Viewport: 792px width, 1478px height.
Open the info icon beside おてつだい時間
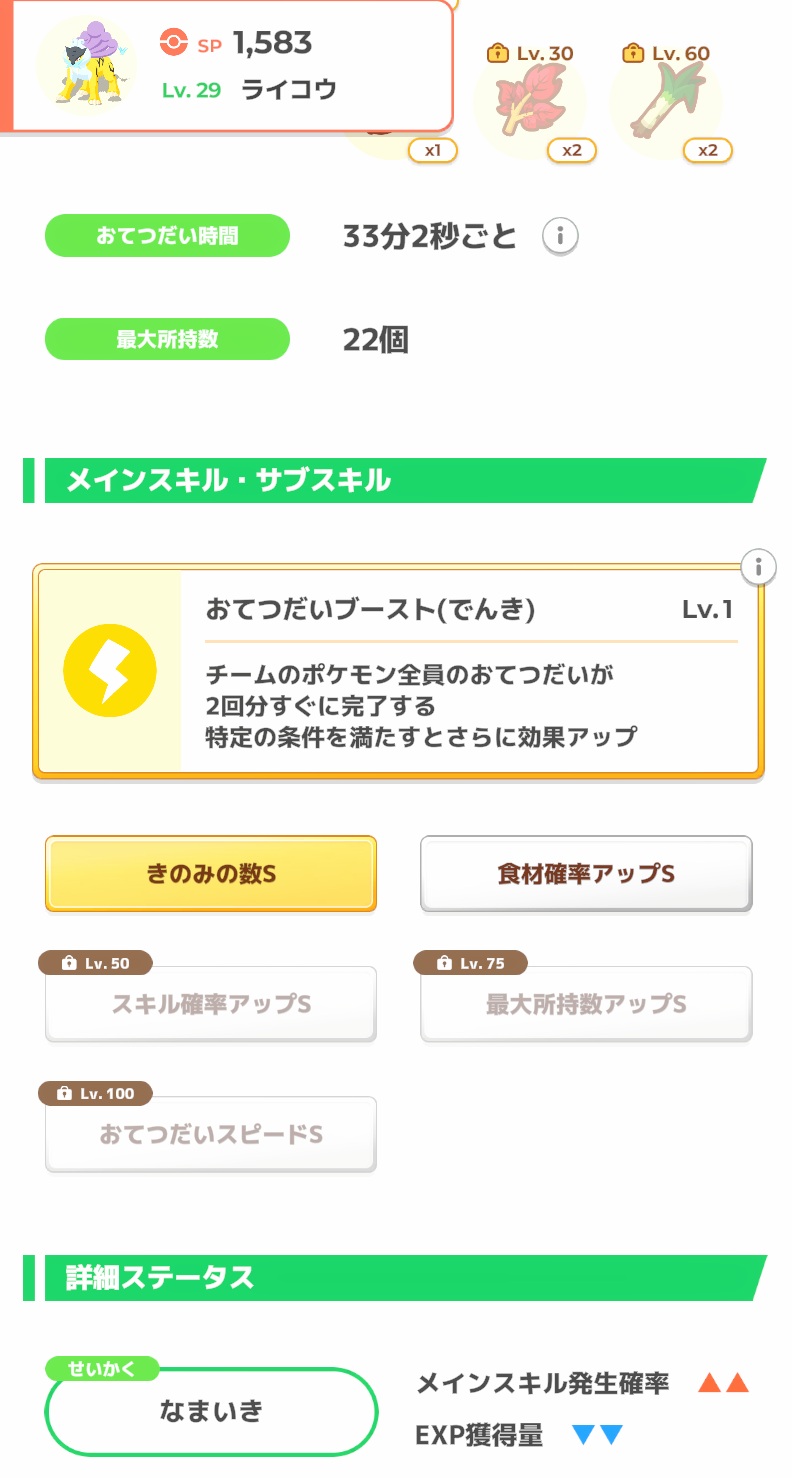pos(560,236)
